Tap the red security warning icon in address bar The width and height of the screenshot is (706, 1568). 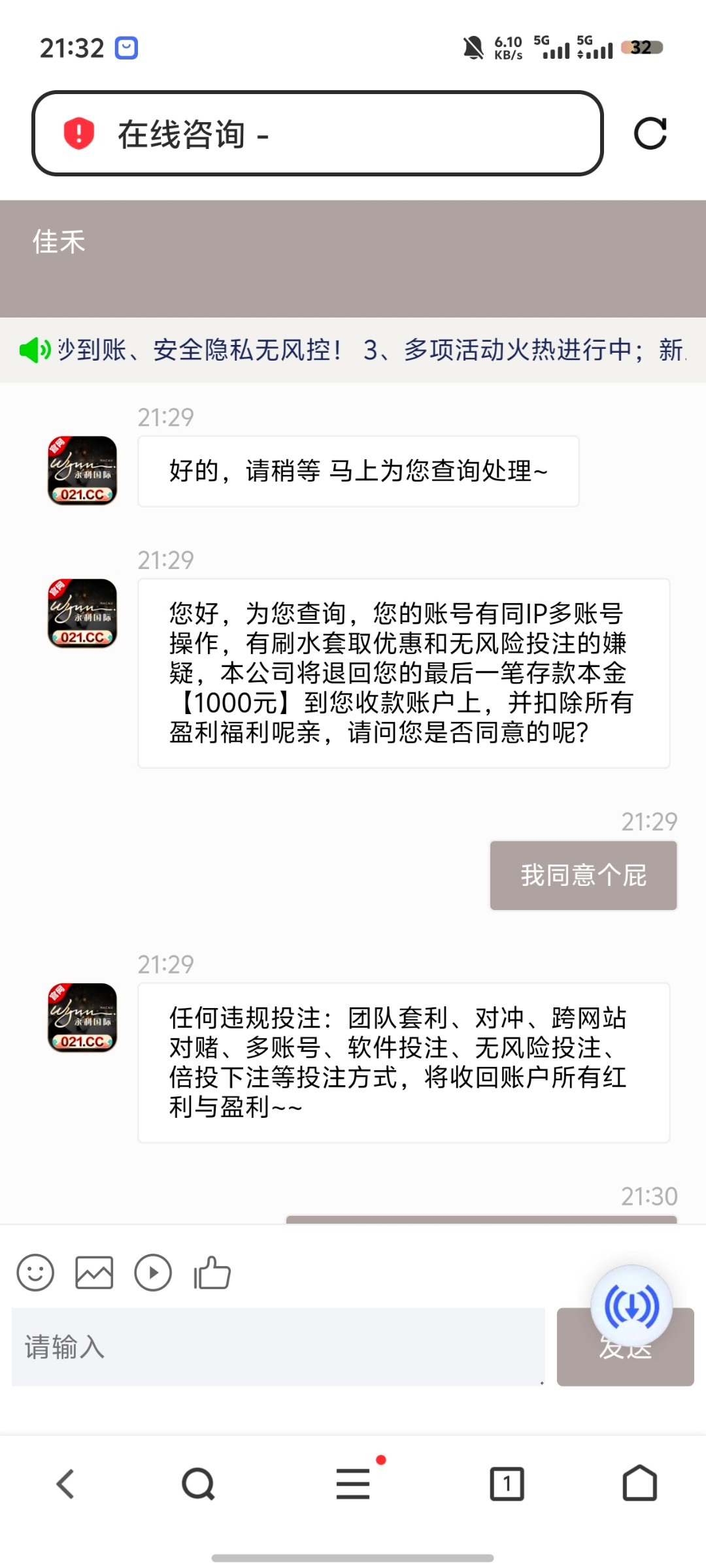[x=77, y=134]
